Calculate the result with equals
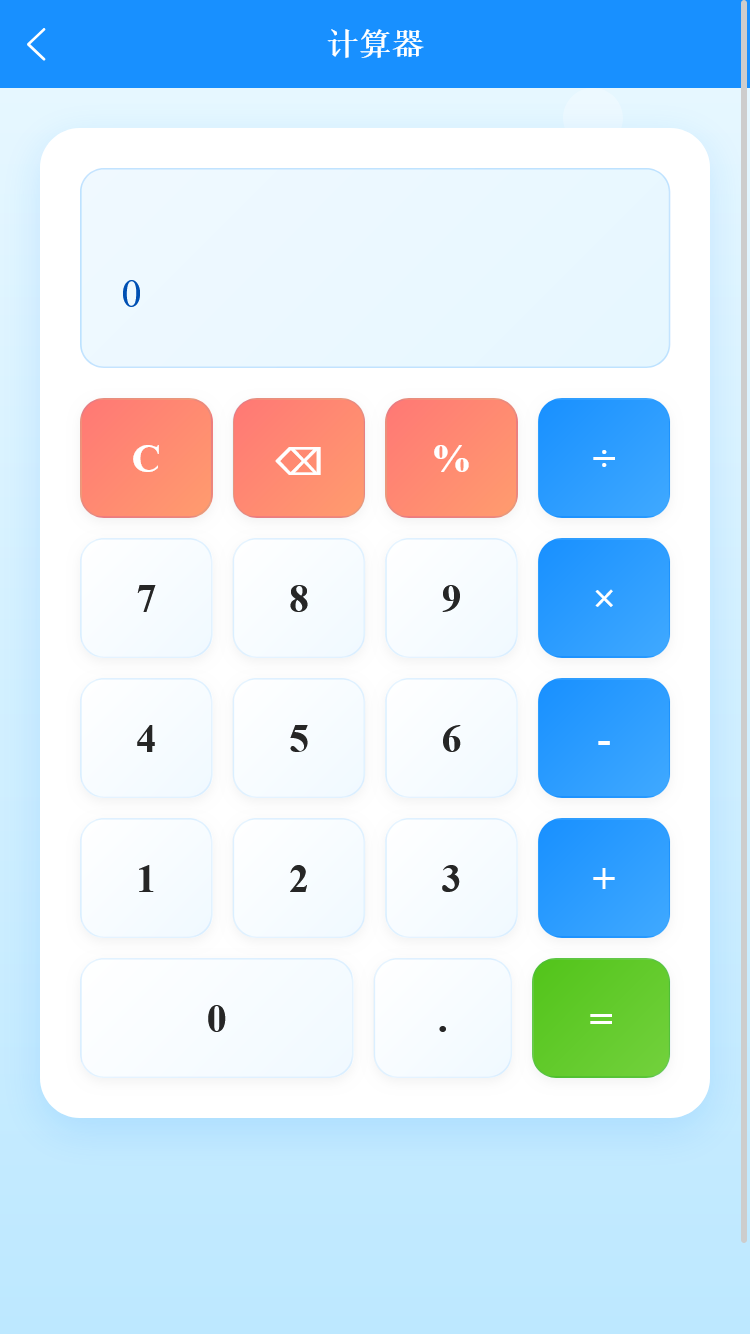This screenshot has height=1336, width=752. tap(601, 1018)
